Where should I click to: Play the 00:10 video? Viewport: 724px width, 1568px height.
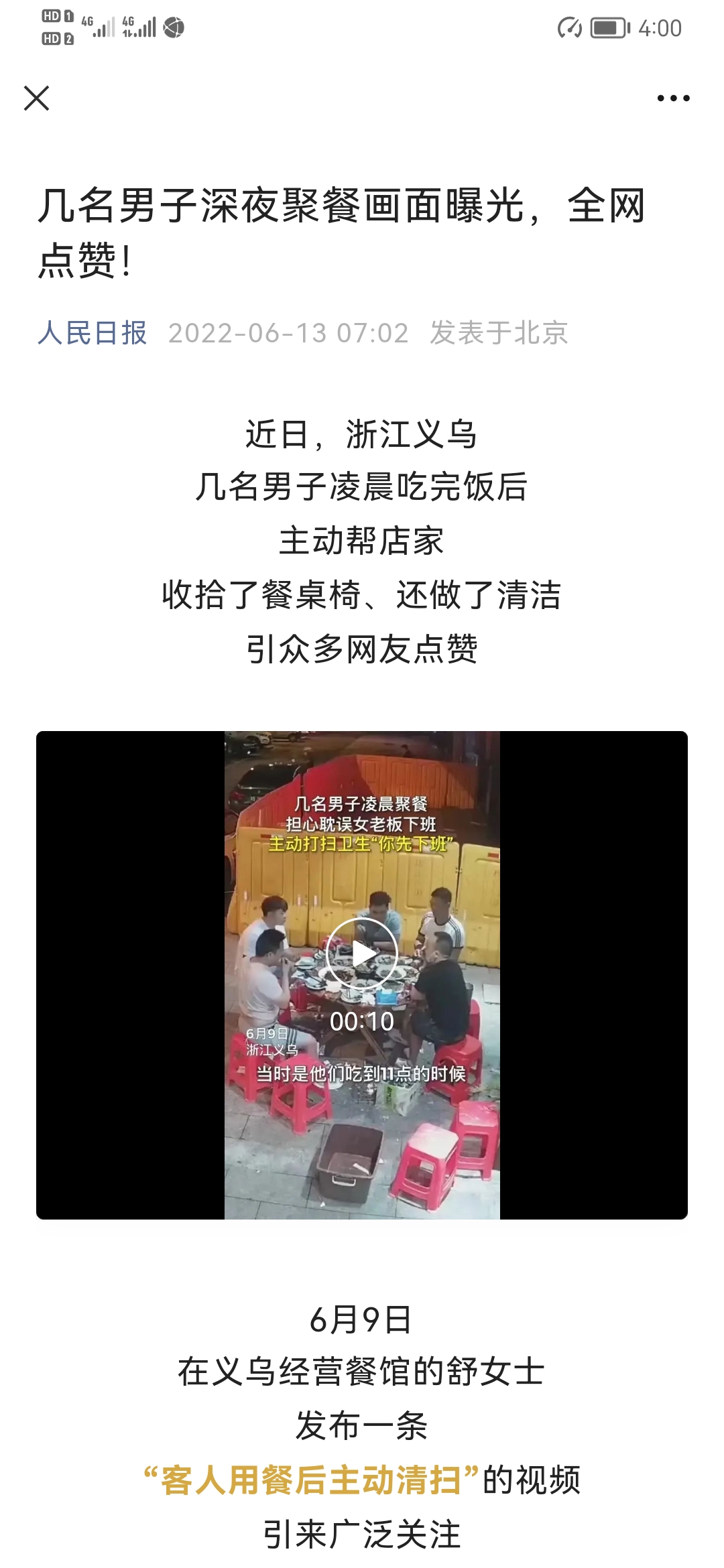coord(362,954)
